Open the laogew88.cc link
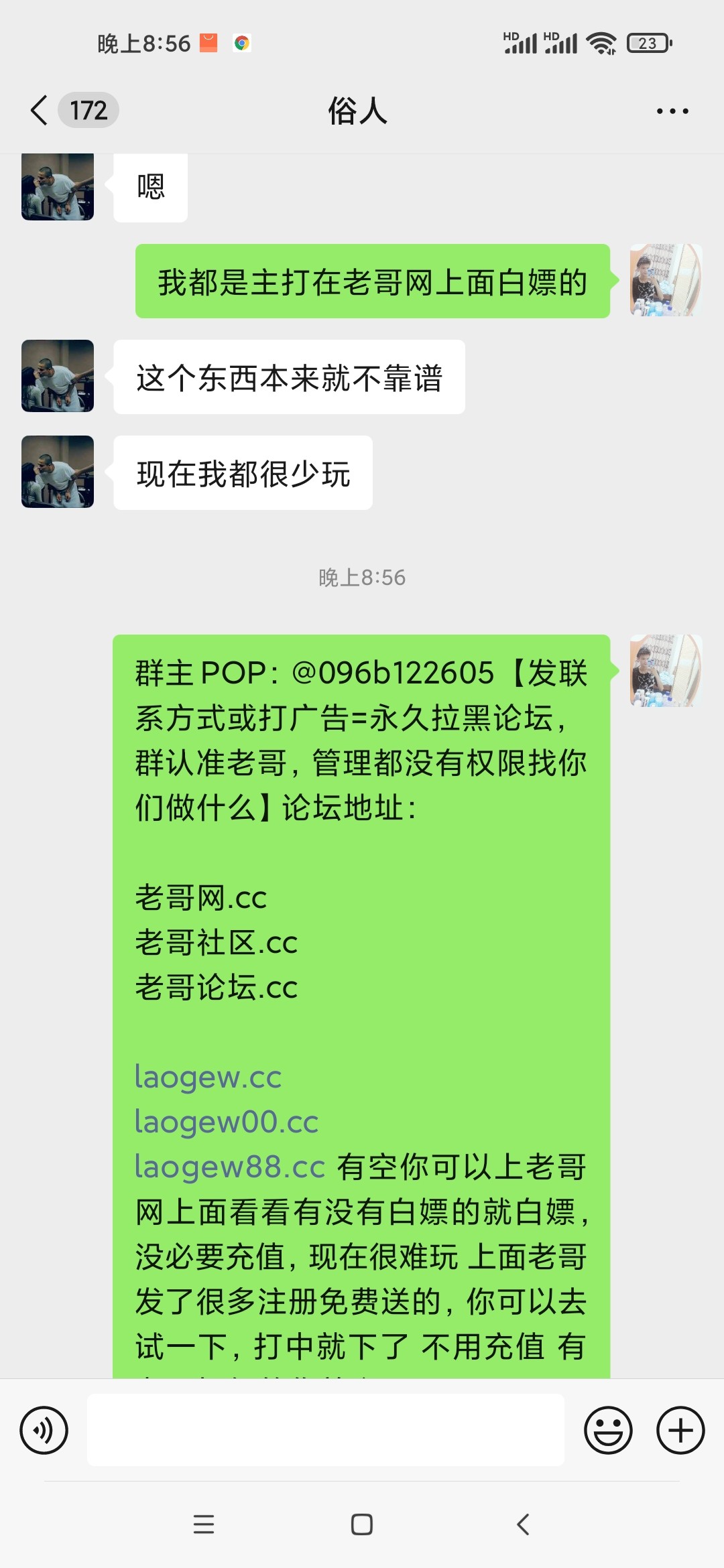This screenshot has width=724, height=1568. 230,1167
